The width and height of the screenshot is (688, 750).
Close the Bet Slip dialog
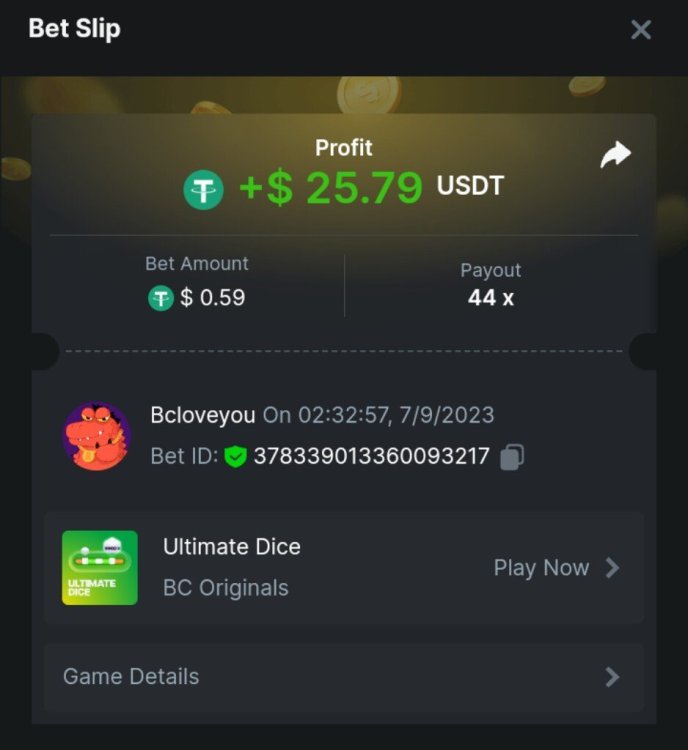point(641,30)
